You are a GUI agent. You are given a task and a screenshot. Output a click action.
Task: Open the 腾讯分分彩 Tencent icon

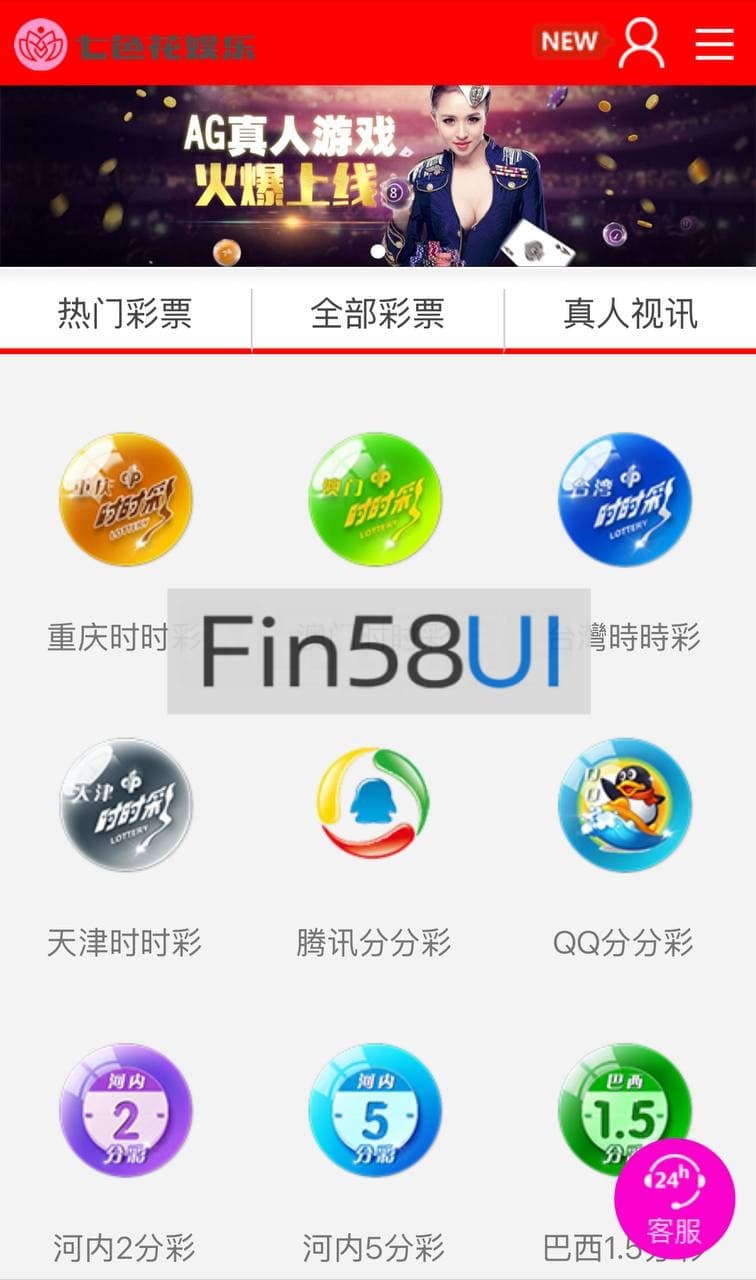[375, 805]
